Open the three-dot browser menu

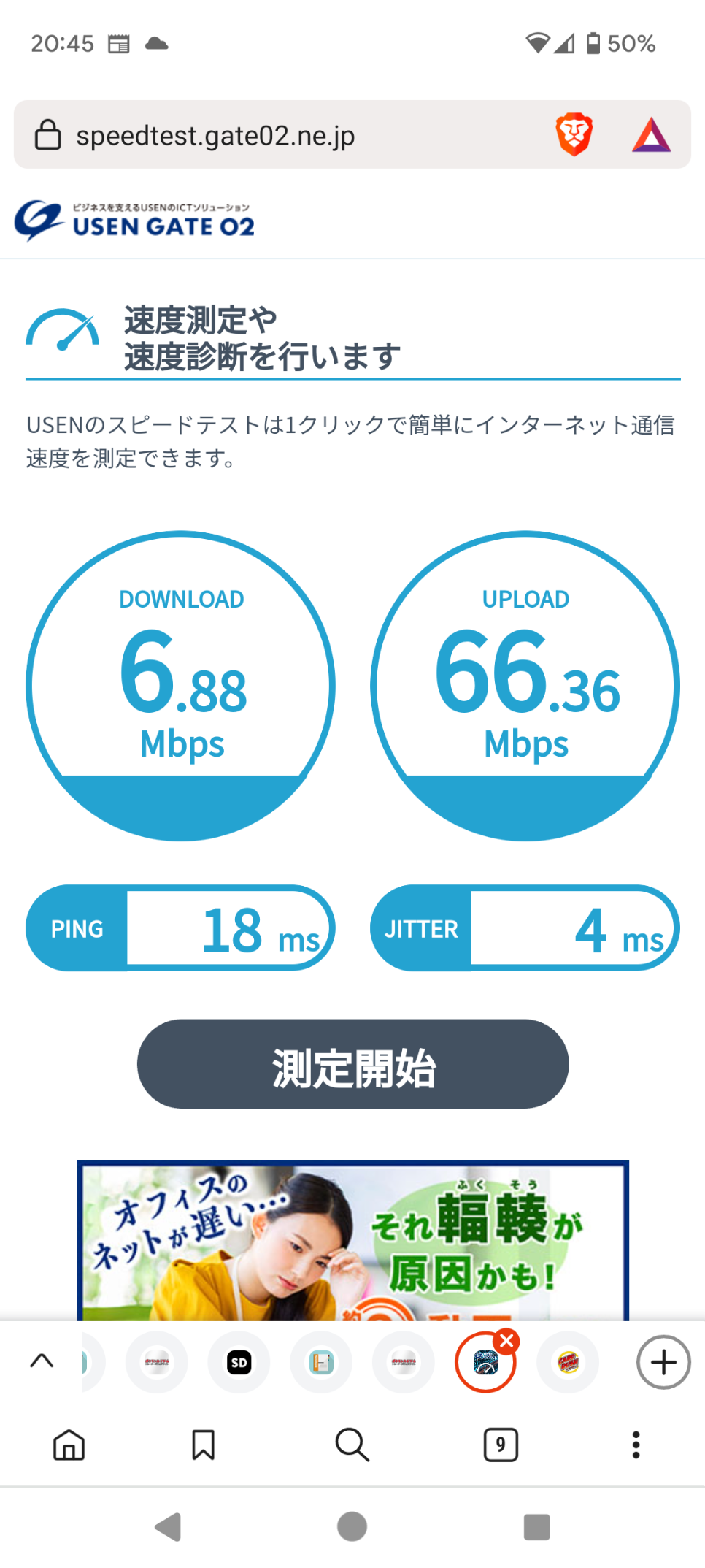click(x=636, y=1445)
